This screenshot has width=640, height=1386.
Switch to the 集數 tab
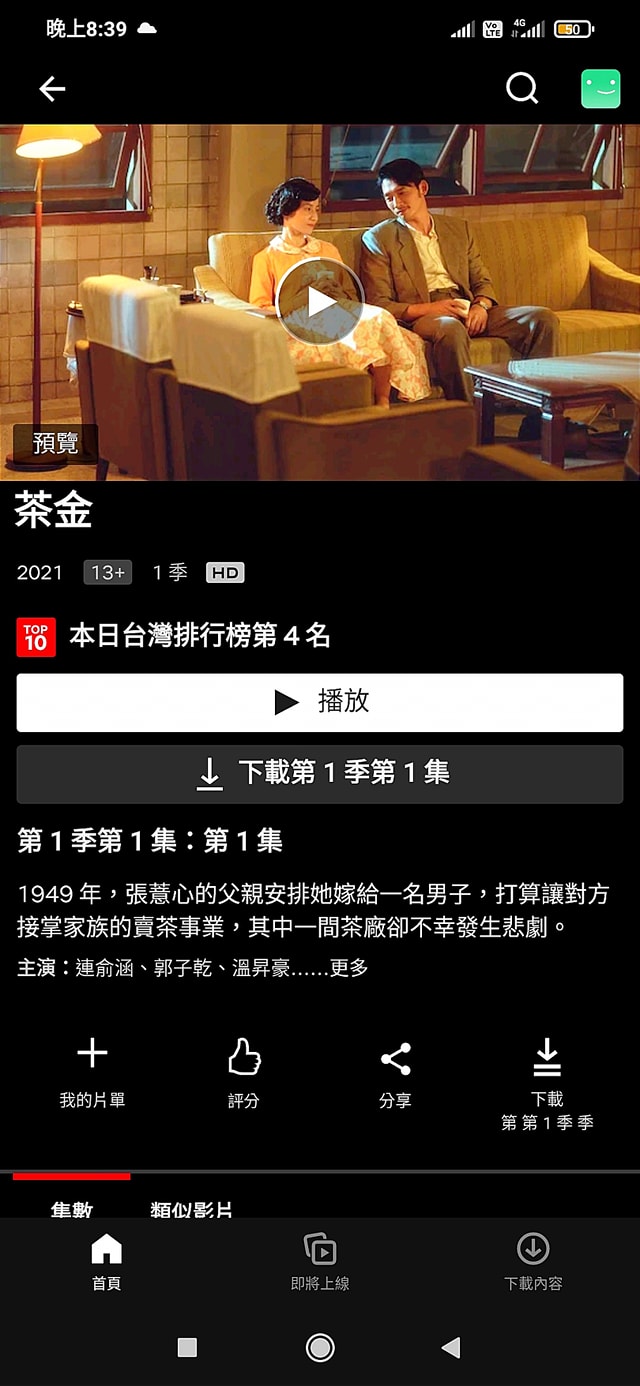coord(72,1208)
